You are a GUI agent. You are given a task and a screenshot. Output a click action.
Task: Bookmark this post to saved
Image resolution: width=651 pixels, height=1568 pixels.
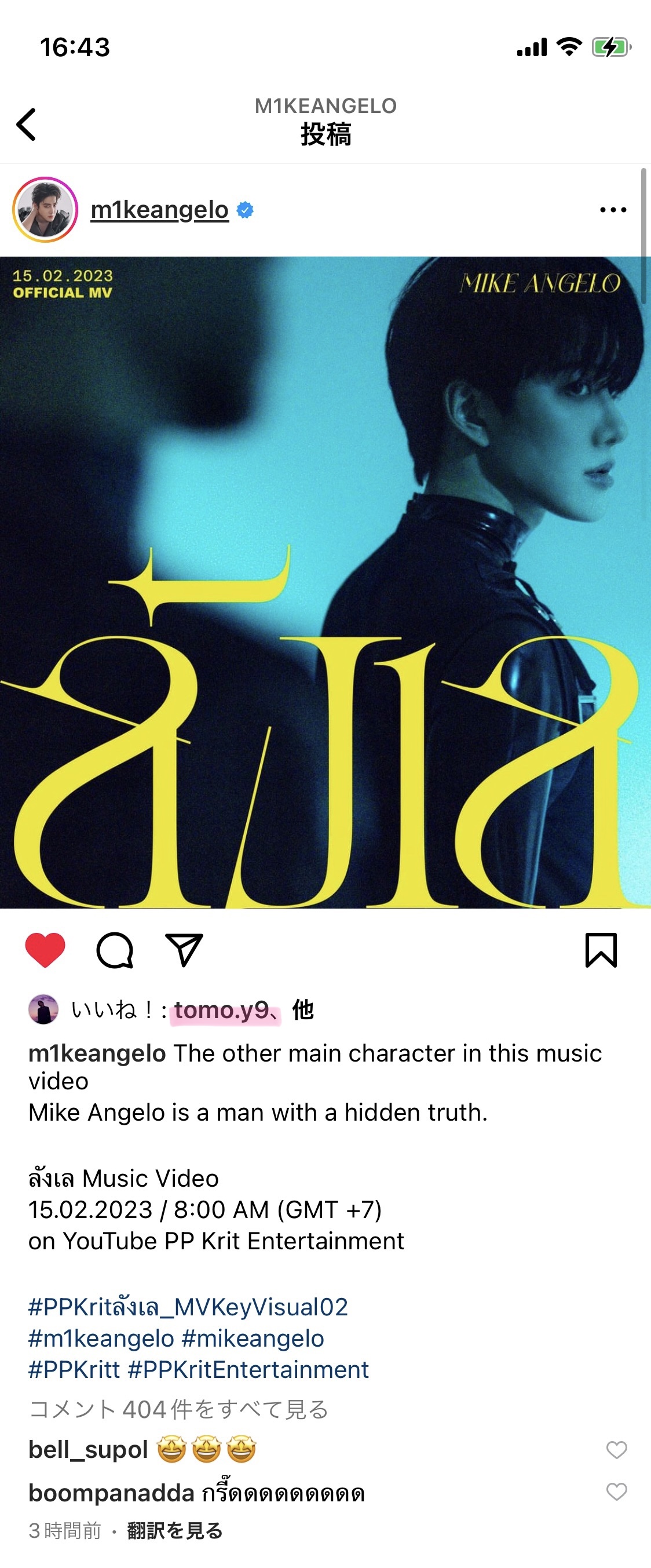pyautogui.click(x=601, y=950)
